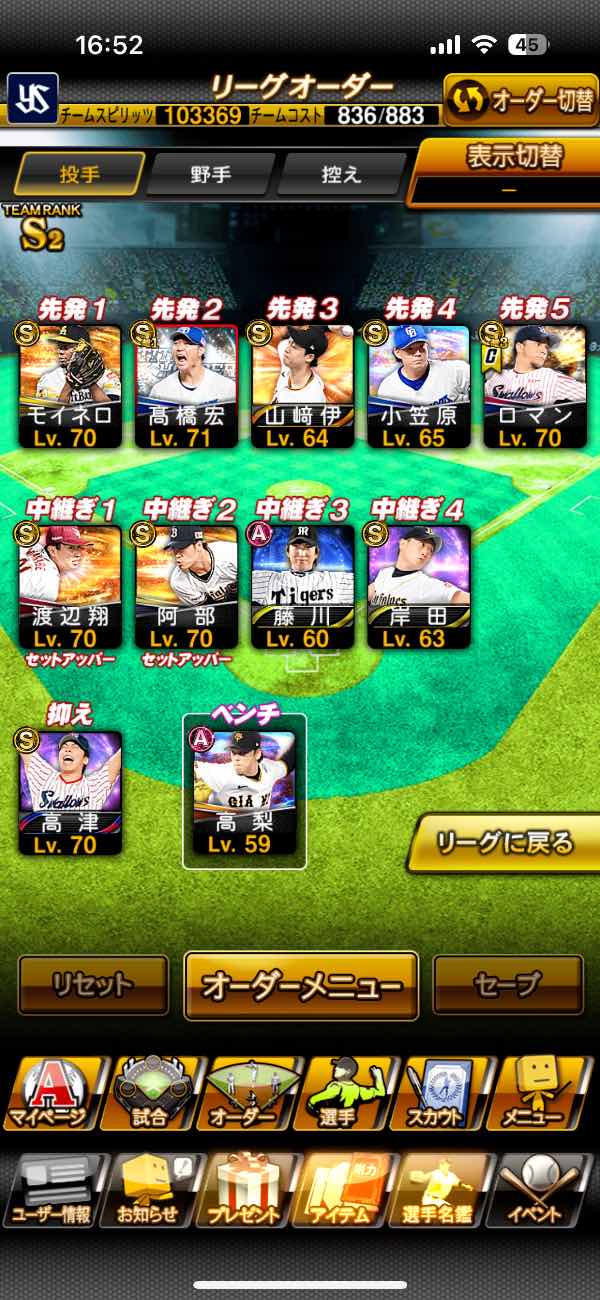Viewport: 600px width, 1300px height.
Task: Open the スカウト section
Action: tap(436, 1094)
